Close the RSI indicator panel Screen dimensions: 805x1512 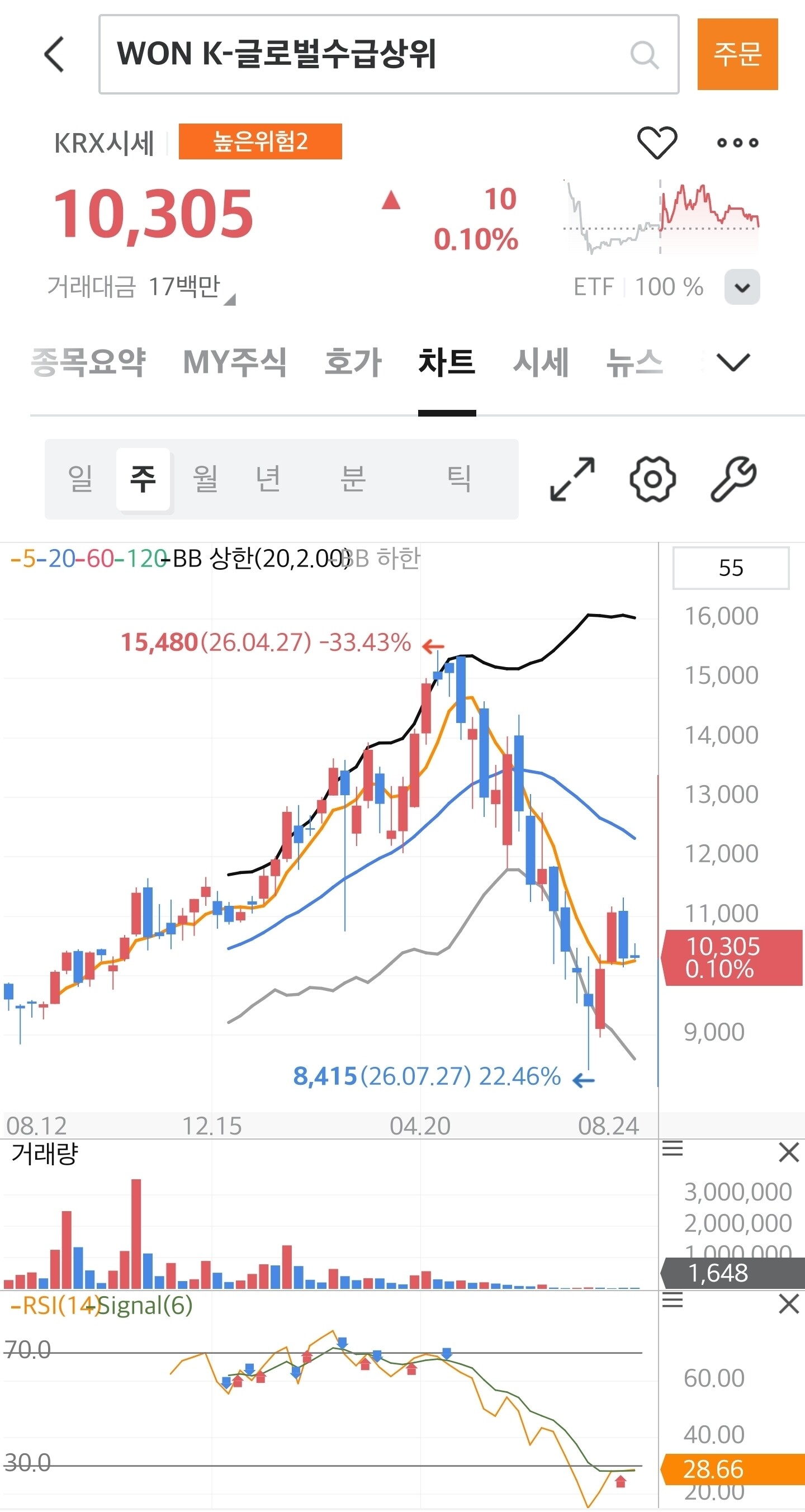click(789, 1303)
